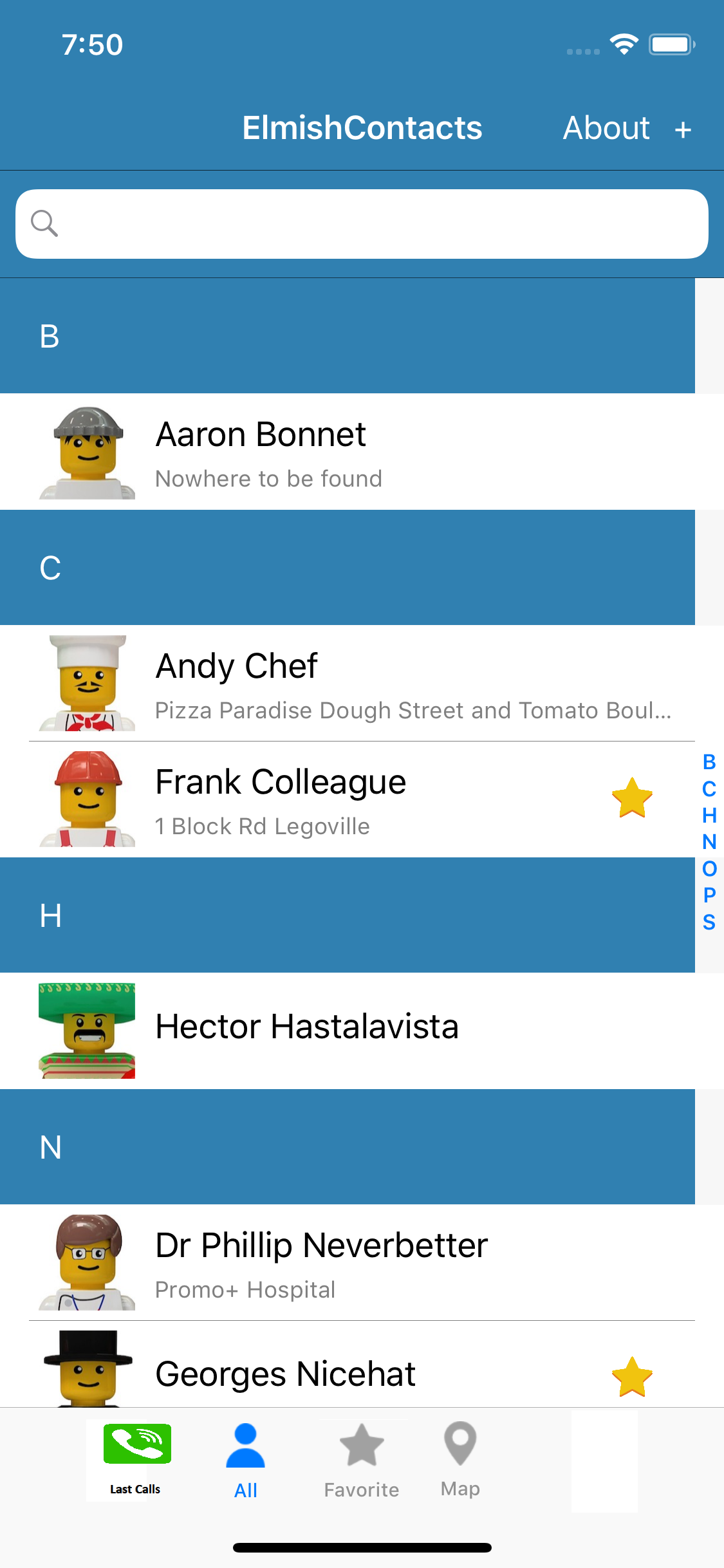This screenshot has height=1568, width=724.
Task: Open Aaron Bonnet's contact
Action: (x=348, y=452)
